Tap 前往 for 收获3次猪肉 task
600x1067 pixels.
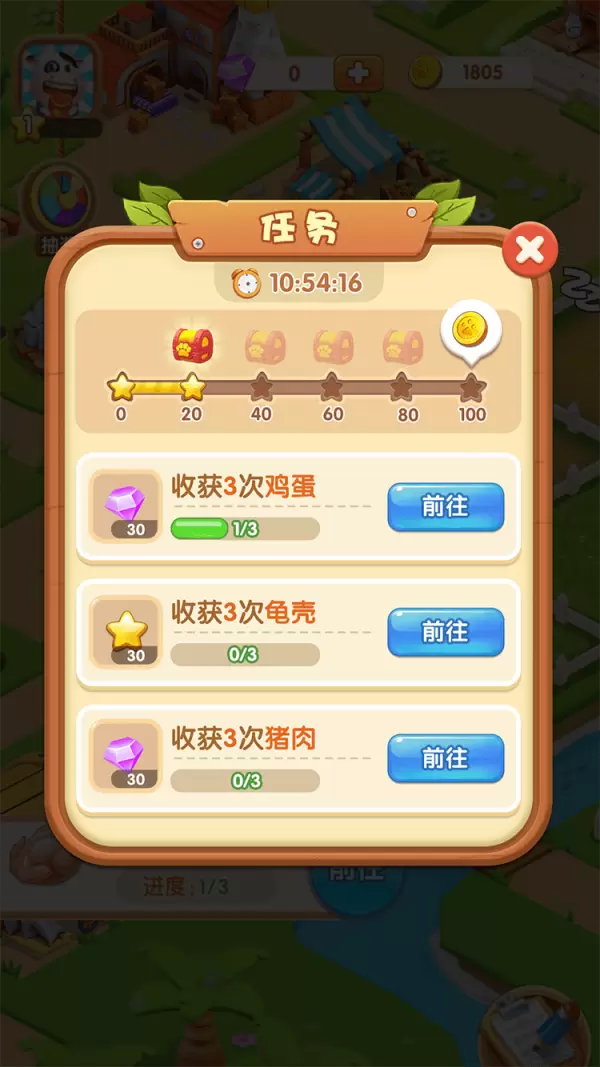coord(445,759)
